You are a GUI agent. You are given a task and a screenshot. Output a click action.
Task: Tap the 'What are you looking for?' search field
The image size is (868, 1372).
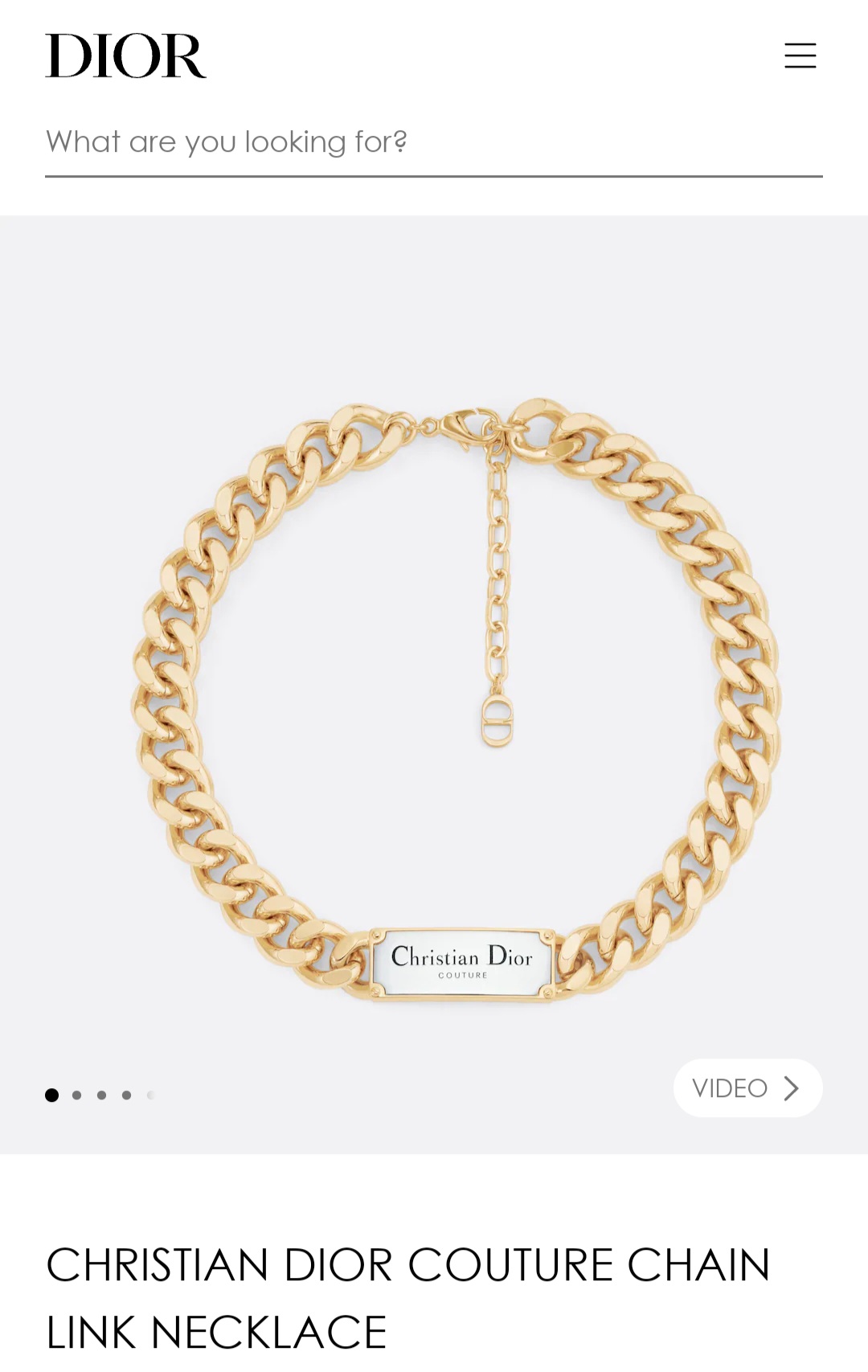[434, 142]
